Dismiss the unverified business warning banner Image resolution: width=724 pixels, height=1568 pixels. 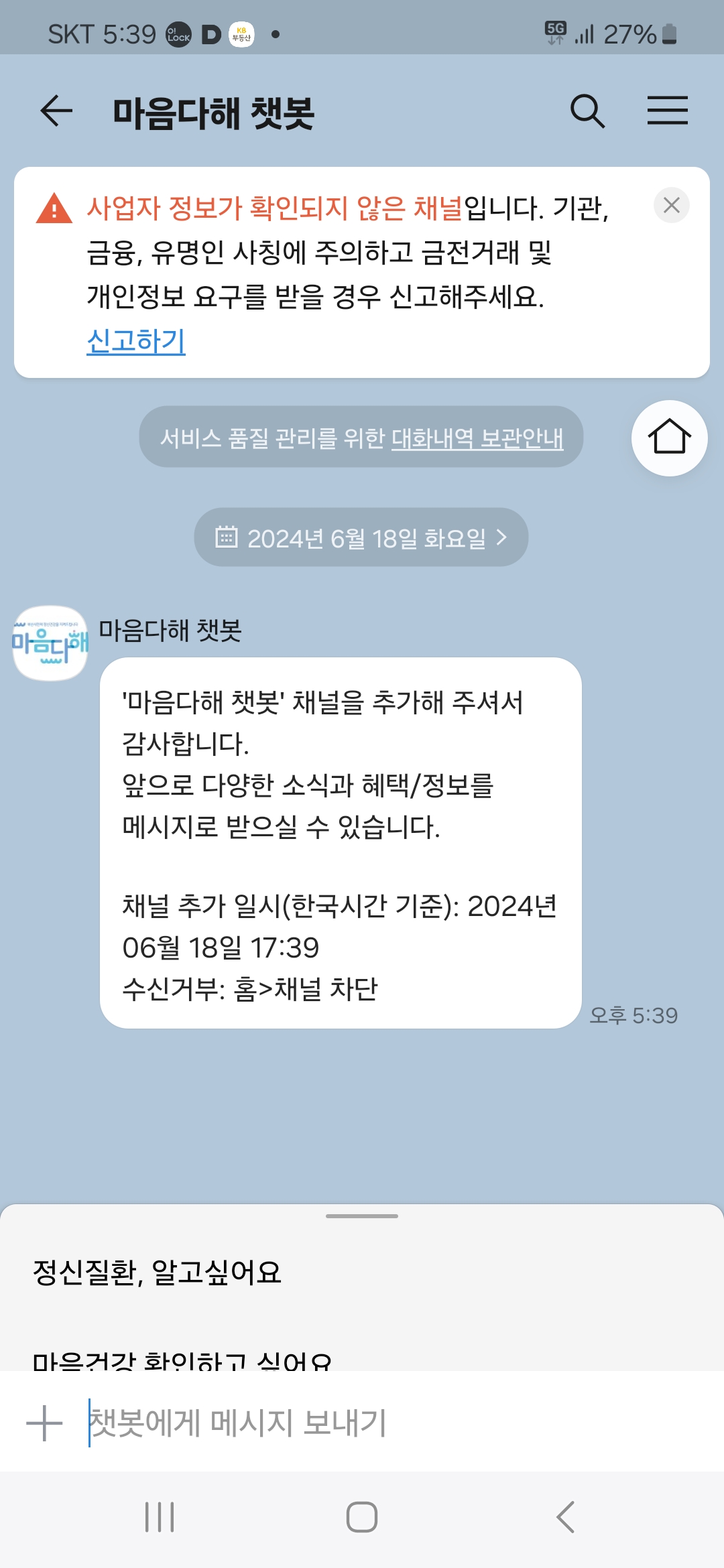[671, 205]
